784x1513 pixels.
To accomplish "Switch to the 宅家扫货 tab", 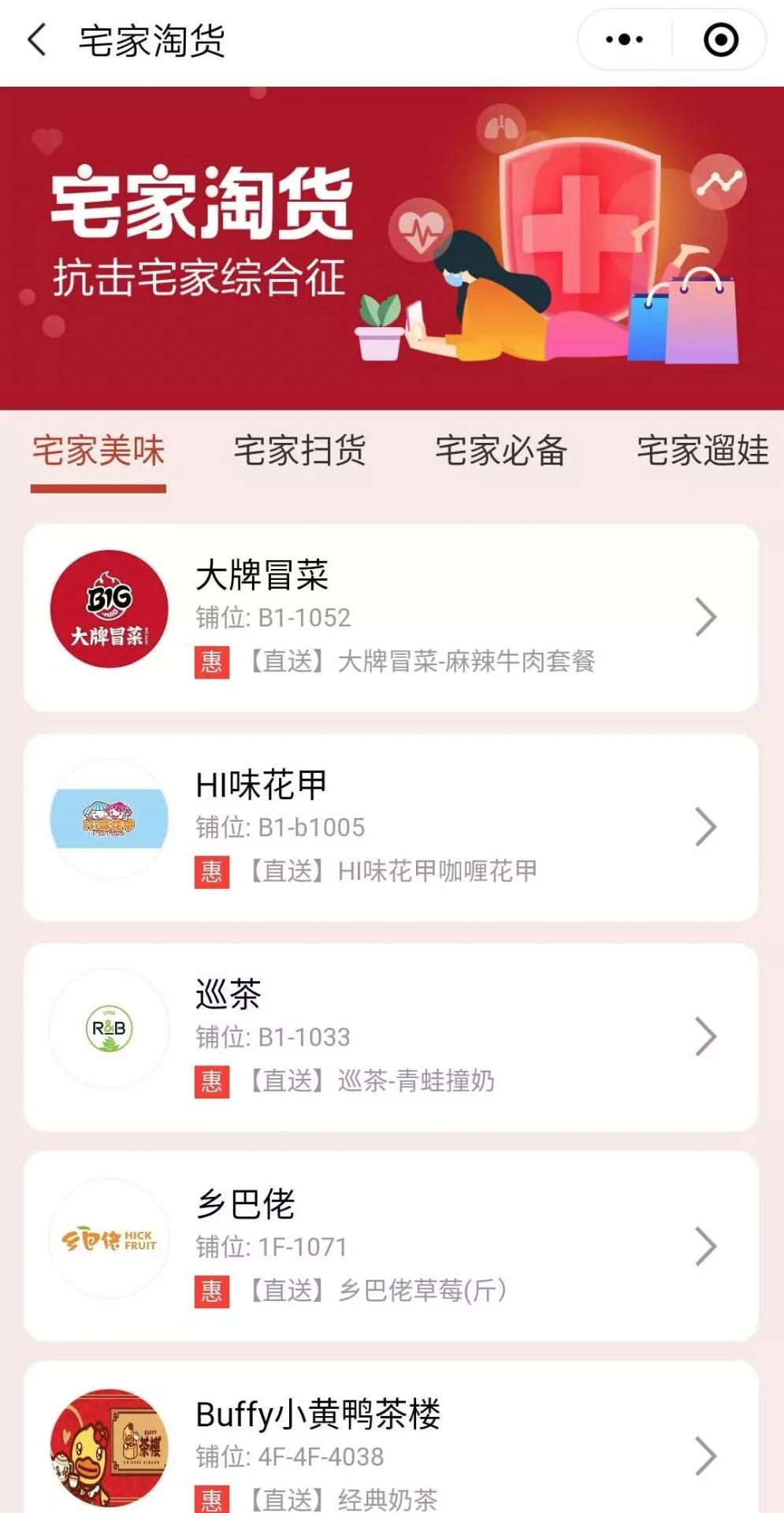I will 298,451.
